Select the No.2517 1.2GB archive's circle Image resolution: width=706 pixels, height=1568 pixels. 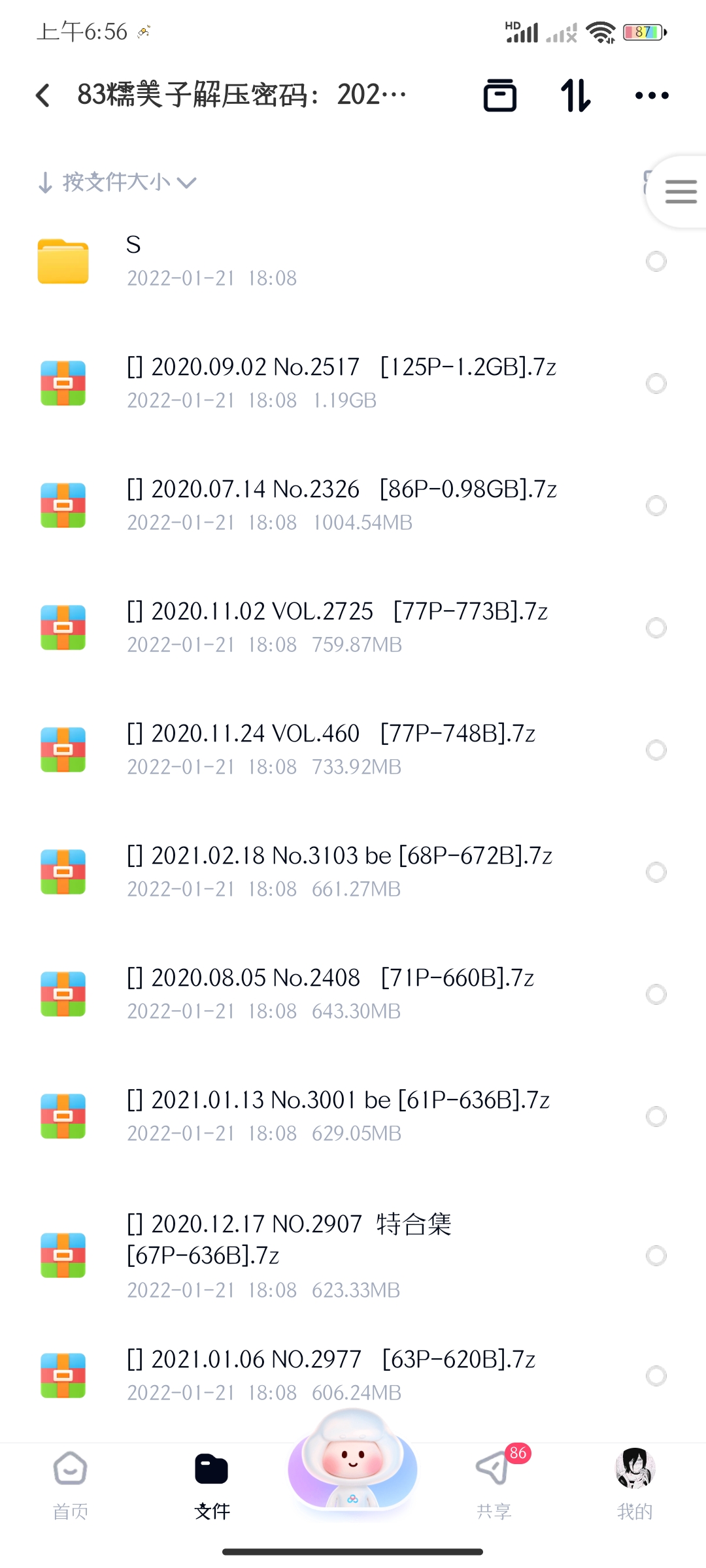pyautogui.click(x=656, y=384)
